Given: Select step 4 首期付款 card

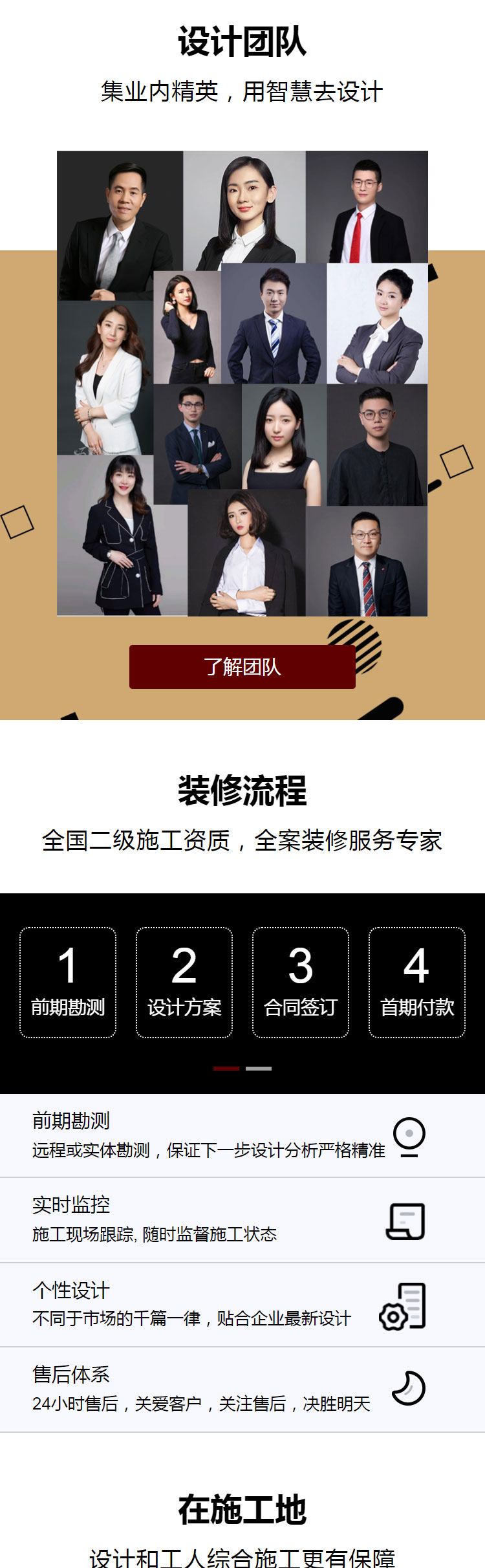Looking at the screenshot, I should (417, 982).
